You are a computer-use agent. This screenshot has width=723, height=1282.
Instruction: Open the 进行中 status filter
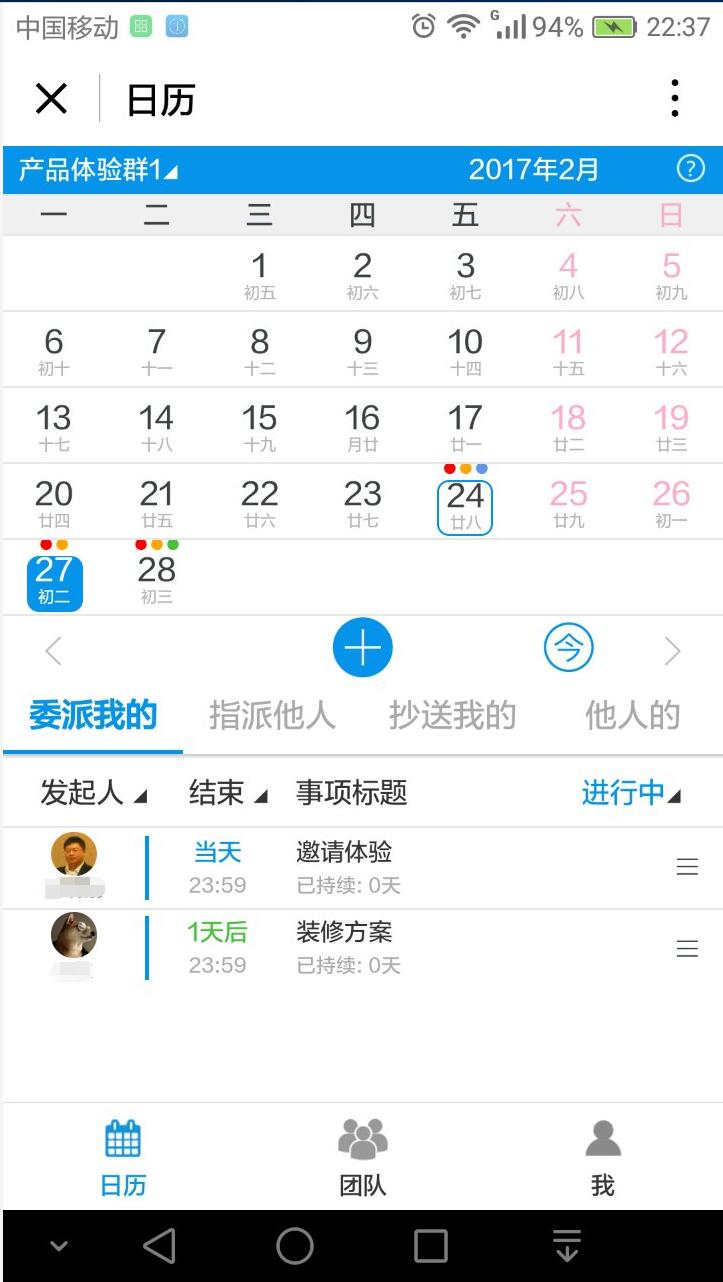pos(631,793)
